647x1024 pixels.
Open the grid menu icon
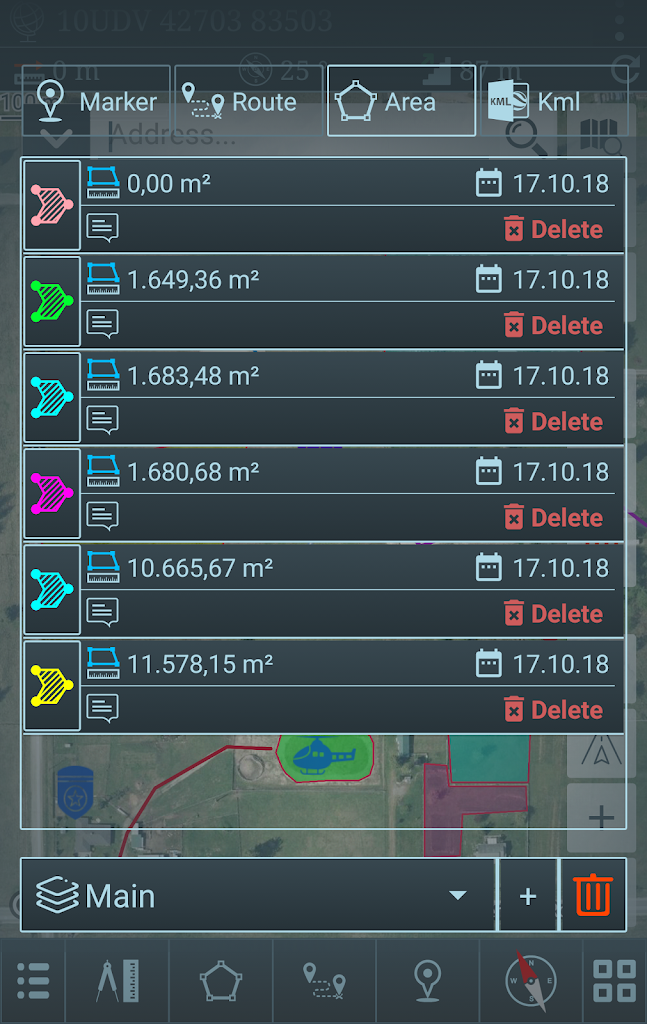pos(614,981)
